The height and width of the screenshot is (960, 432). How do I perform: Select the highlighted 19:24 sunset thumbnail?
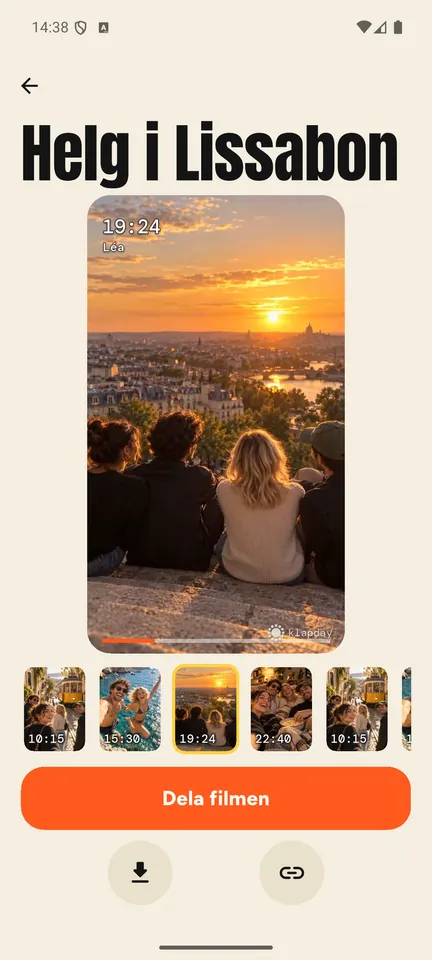click(x=206, y=709)
